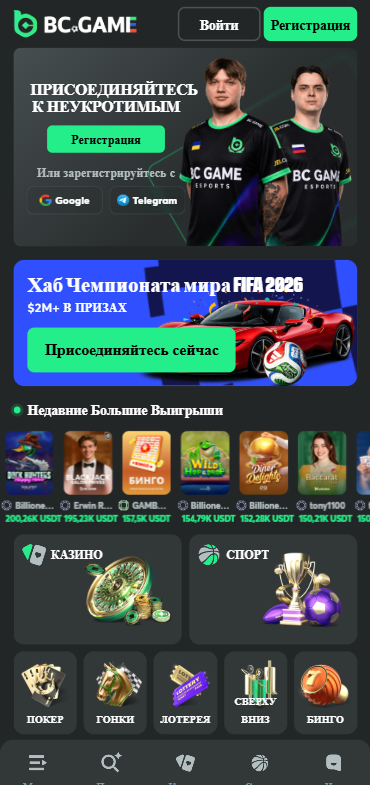
Task: Open the Diner Delights game tile
Action: [x=263, y=463]
